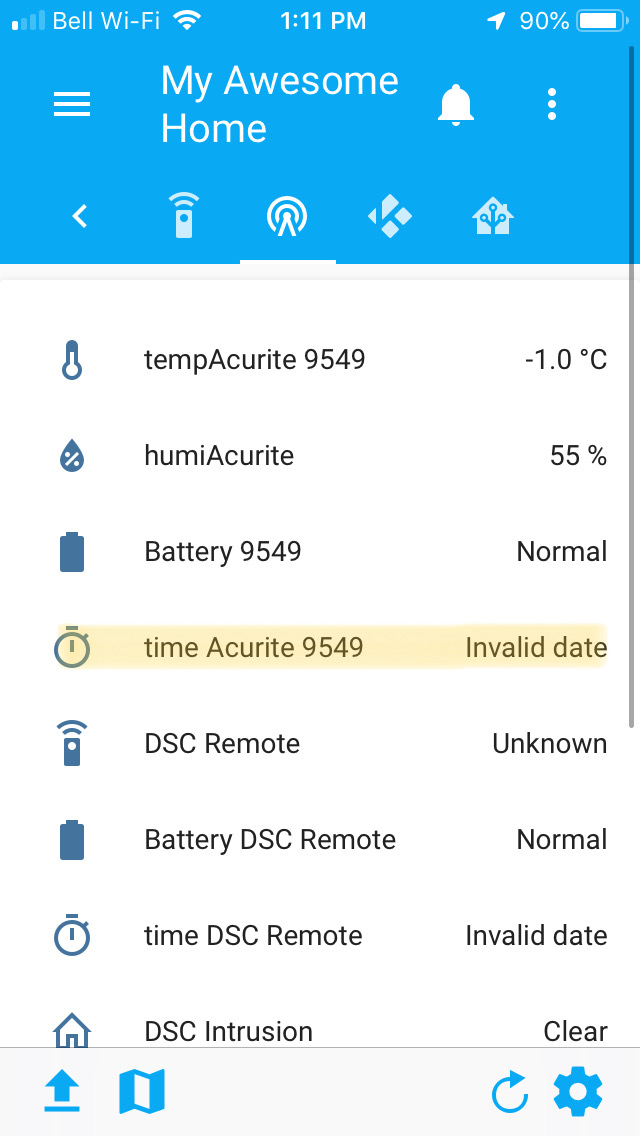The width and height of the screenshot is (640, 1136).
Task: Open humiAcurite humidity entity
Action: click(332, 456)
